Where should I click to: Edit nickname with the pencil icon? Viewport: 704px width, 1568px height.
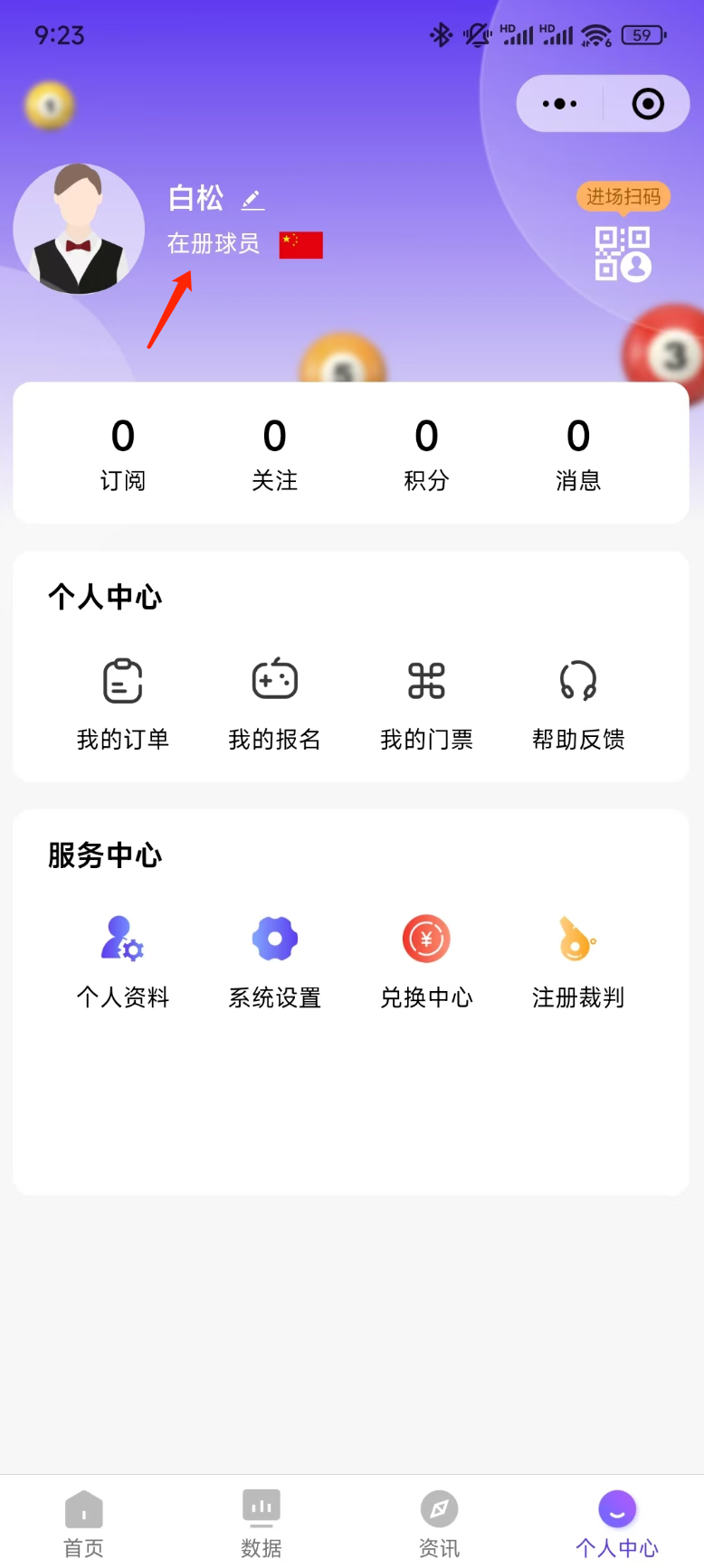252,199
